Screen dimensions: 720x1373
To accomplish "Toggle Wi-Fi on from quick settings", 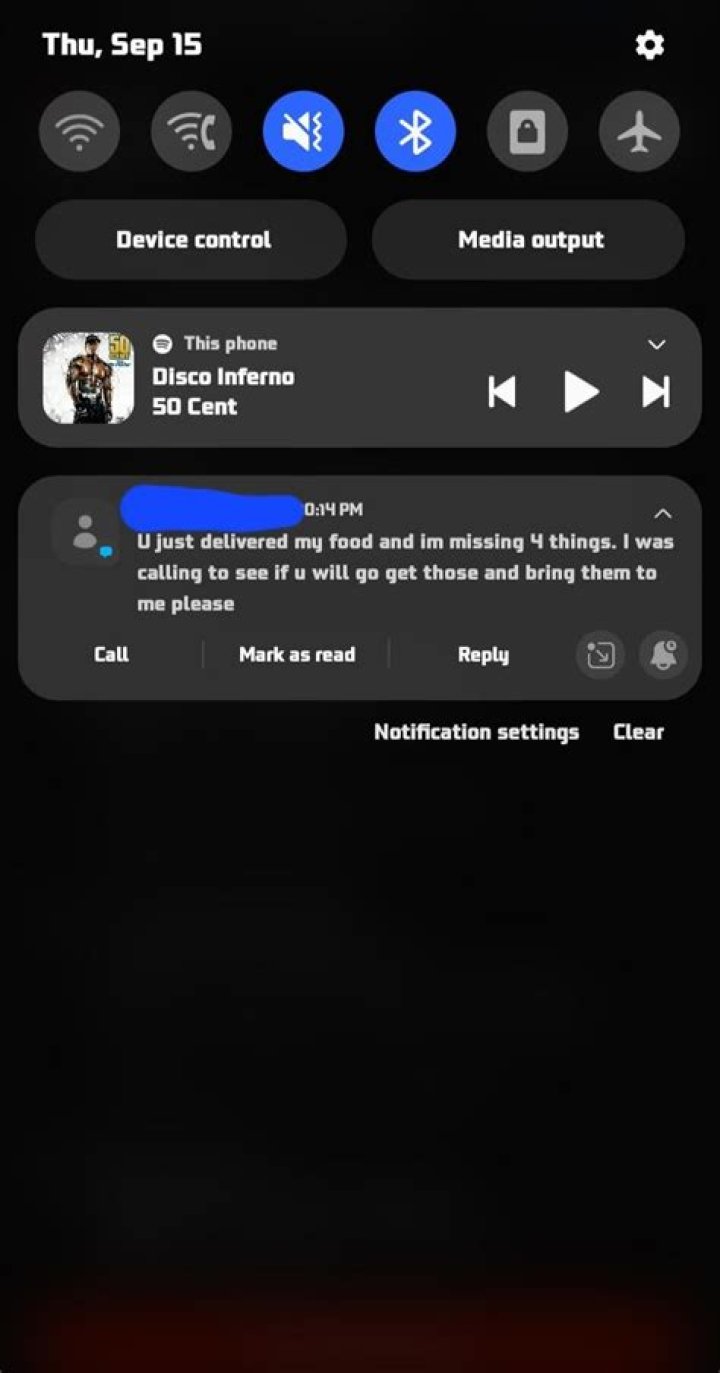I will point(79,131).
